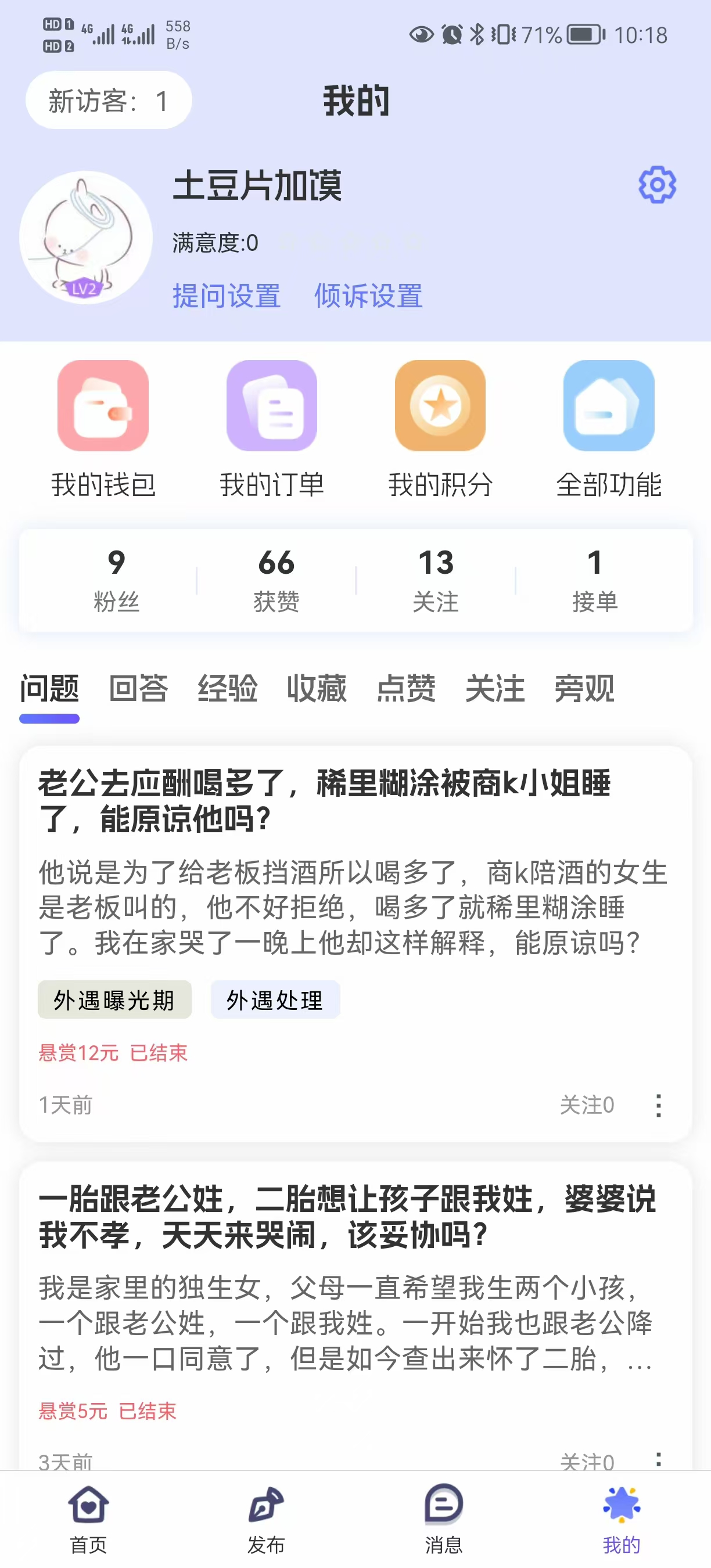This screenshot has height=1568, width=711.
Task: Select the 外遇曝光期 tag
Action: pyautogui.click(x=114, y=999)
